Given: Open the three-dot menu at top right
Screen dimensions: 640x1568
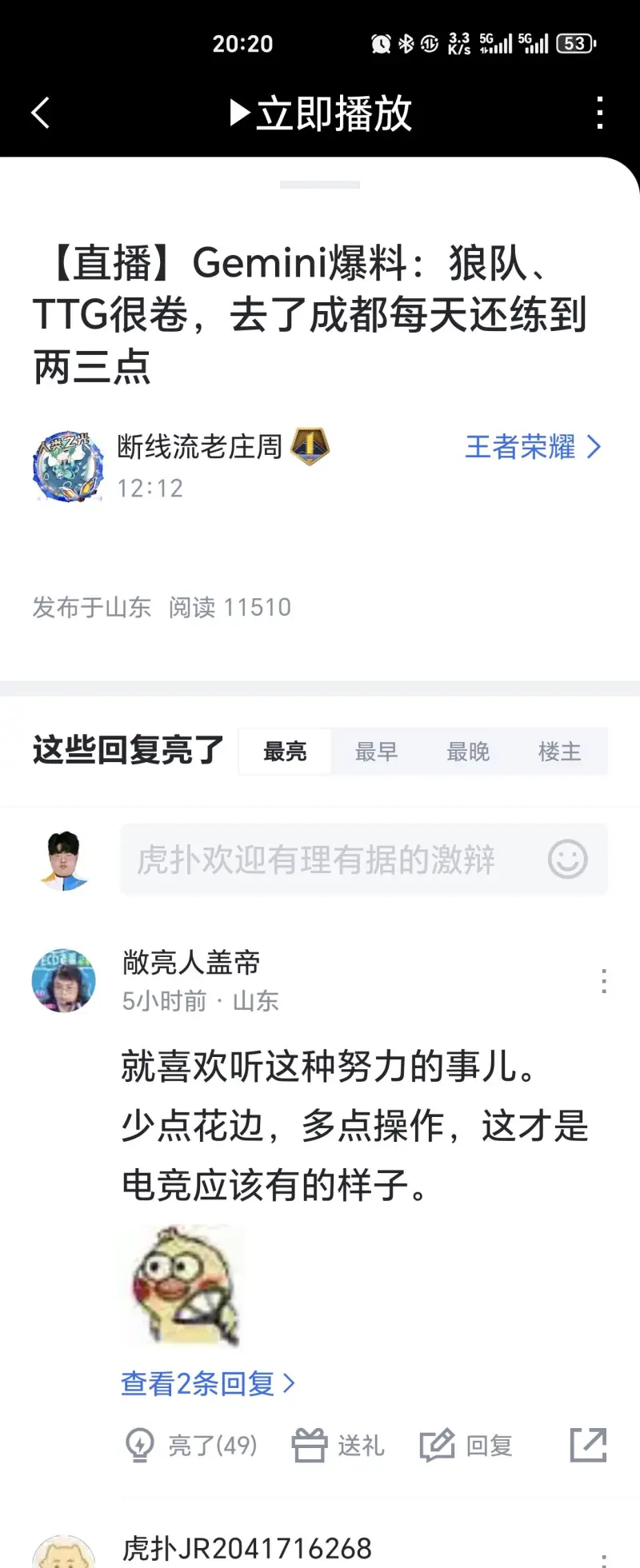Looking at the screenshot, I should [x=598, y=113].
